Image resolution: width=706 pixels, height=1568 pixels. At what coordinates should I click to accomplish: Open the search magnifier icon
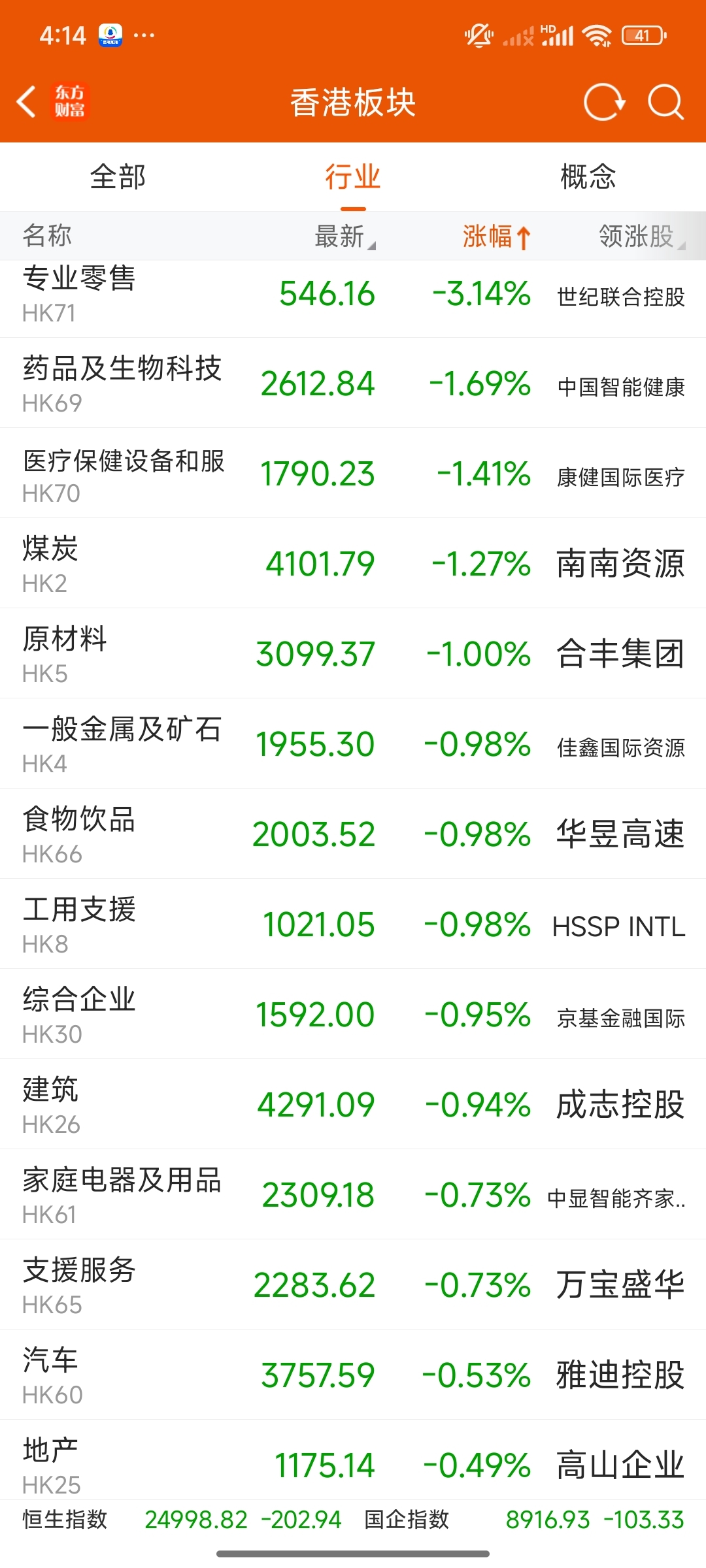(665, 102)
